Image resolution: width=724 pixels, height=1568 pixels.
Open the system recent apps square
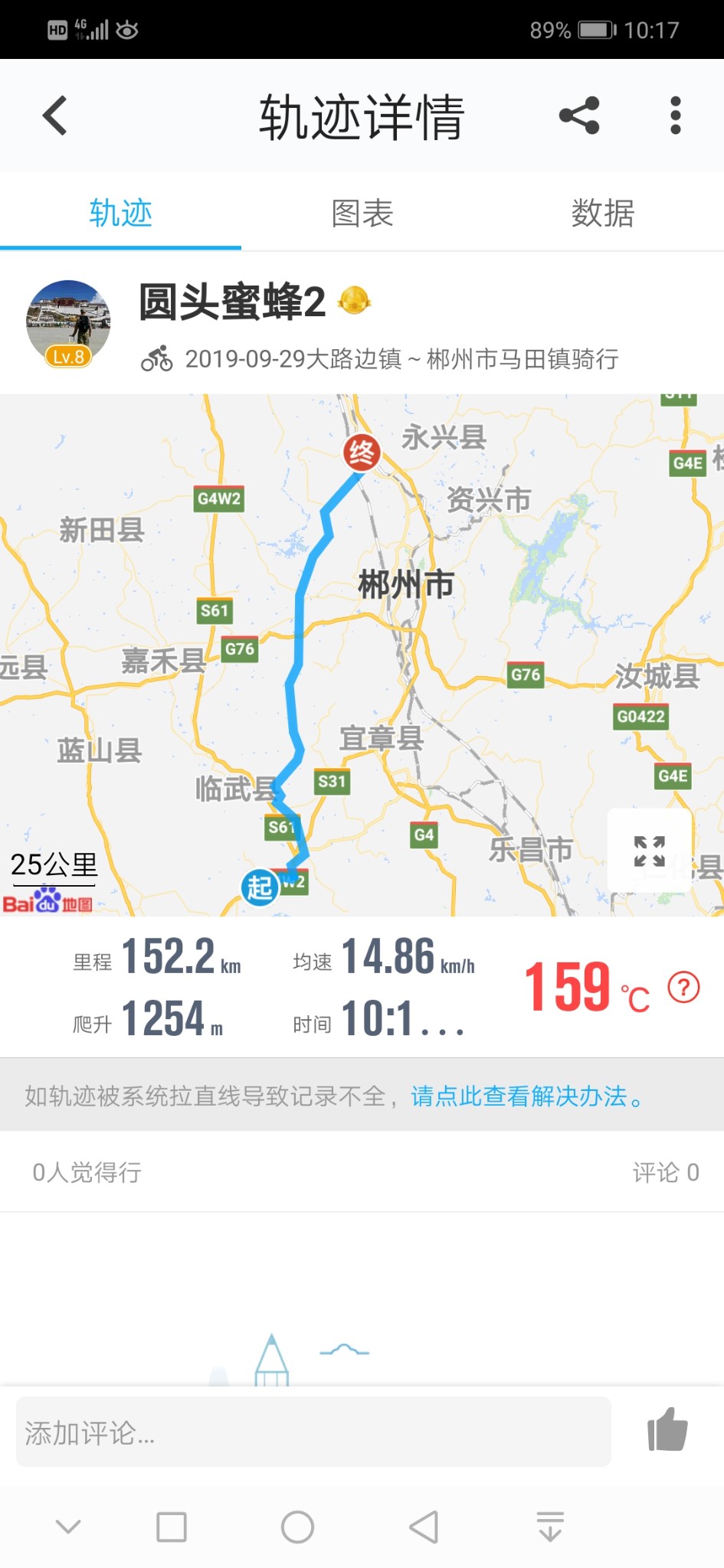pyautogui.click(x=172, y=1527)
